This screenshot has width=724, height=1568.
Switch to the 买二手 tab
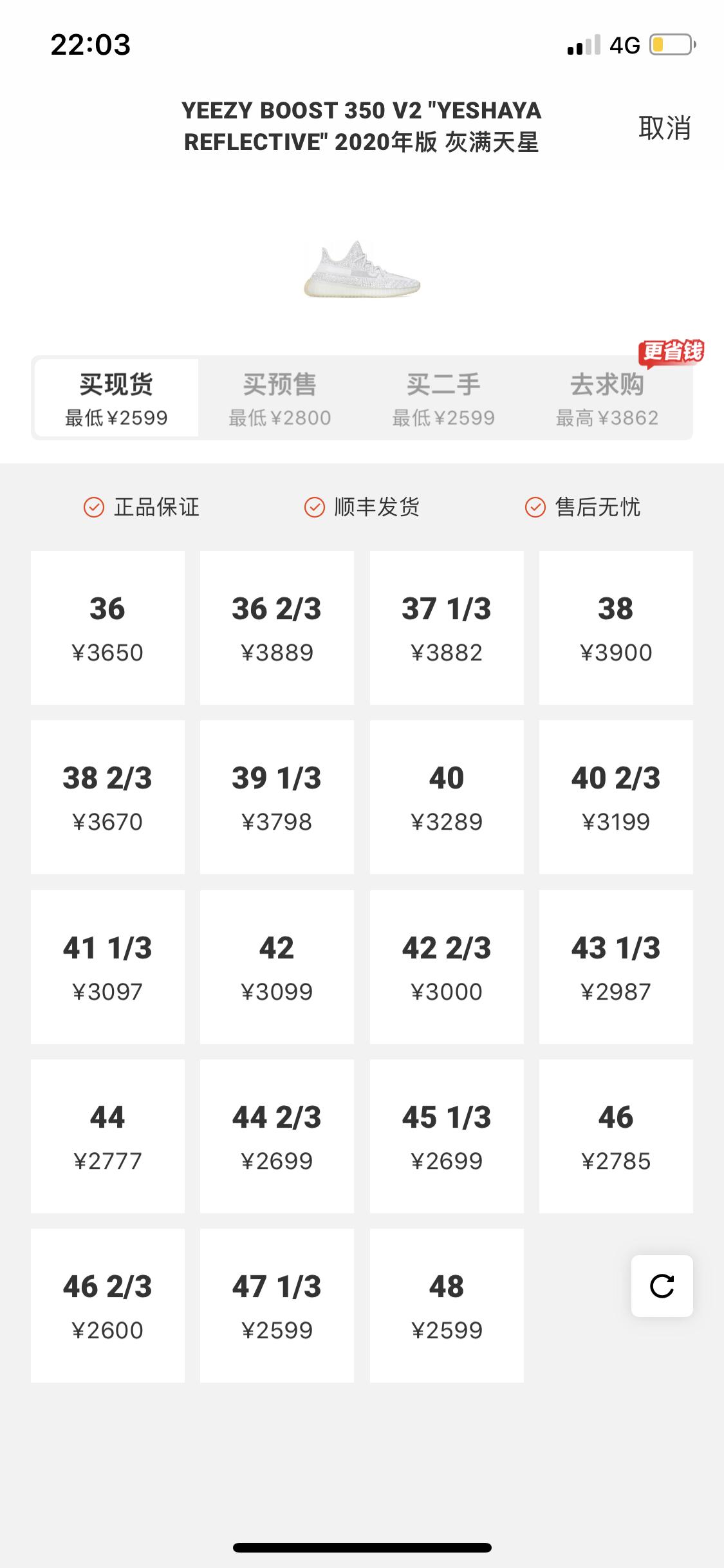pyautogui.click(x=443, y=397)
